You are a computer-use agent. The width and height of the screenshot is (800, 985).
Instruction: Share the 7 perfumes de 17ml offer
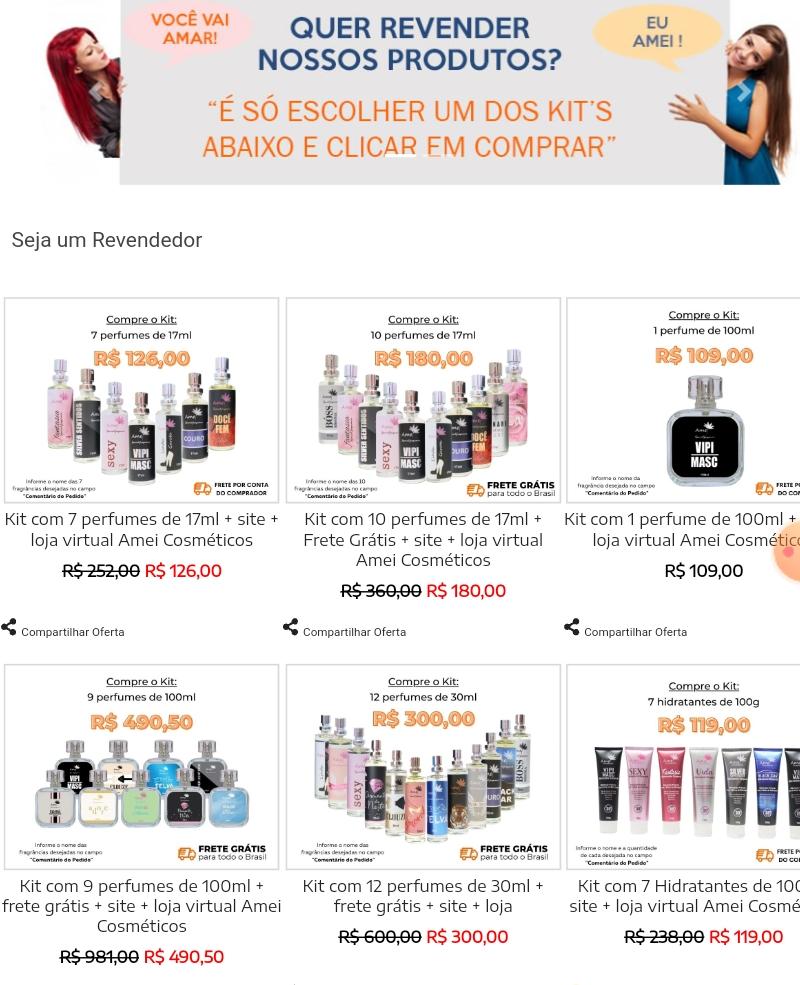[63, 631]
